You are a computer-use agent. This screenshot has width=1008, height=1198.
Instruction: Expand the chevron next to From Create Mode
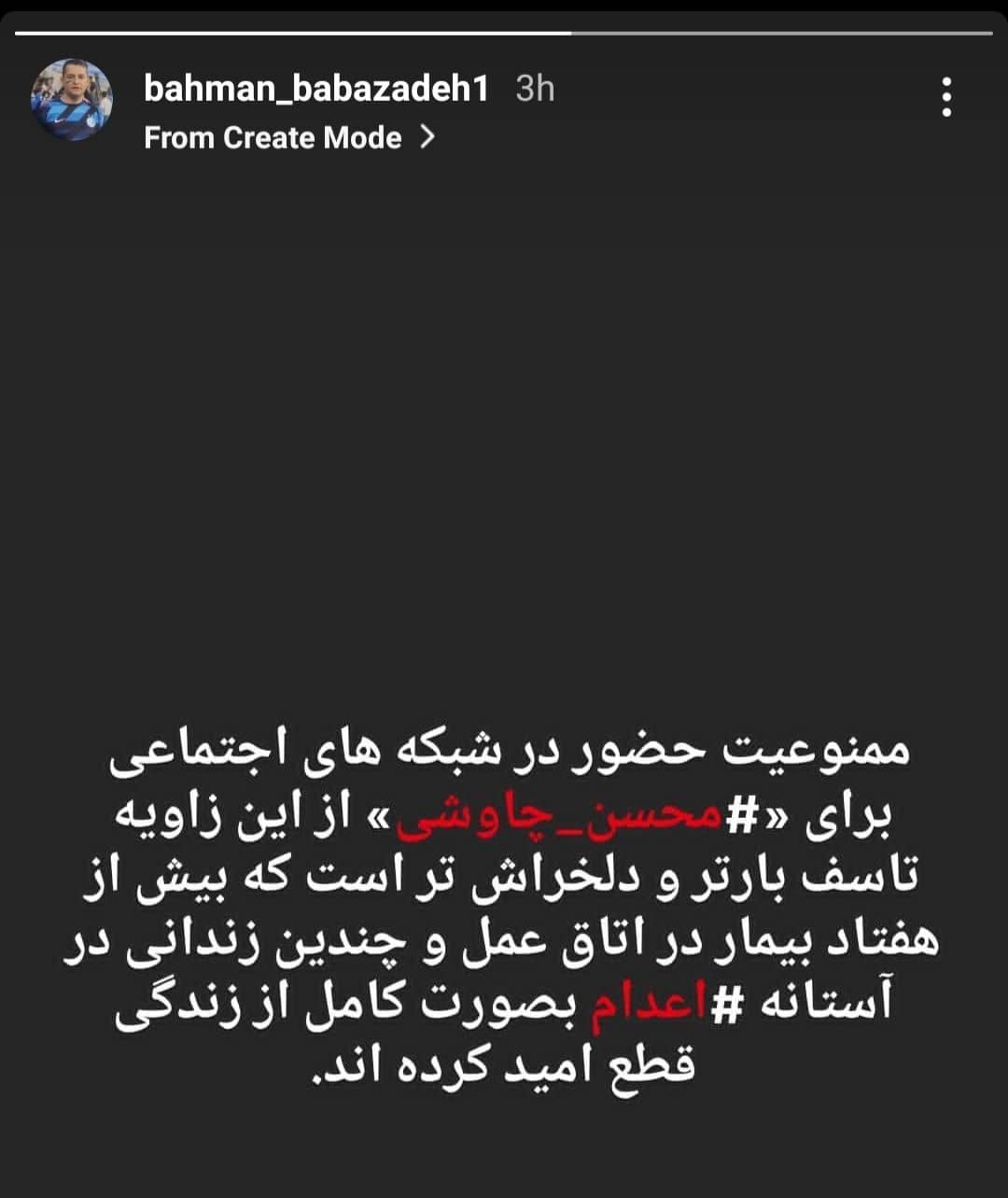pos(429,137)
